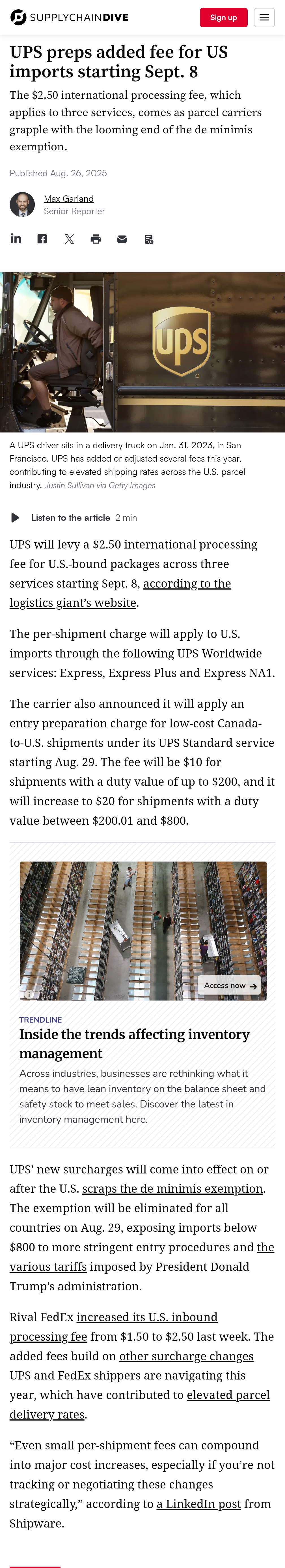Print this article

tap(95, 239)
